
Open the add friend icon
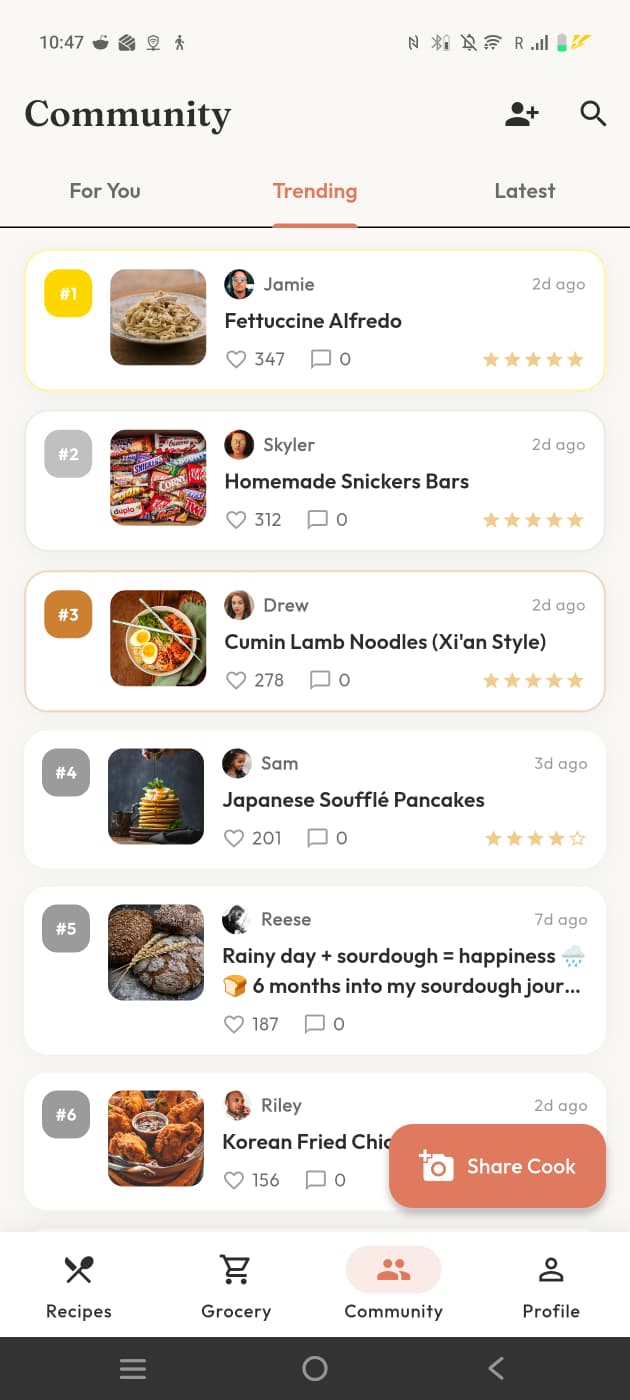pyautogui.click(x=521, y=114)
